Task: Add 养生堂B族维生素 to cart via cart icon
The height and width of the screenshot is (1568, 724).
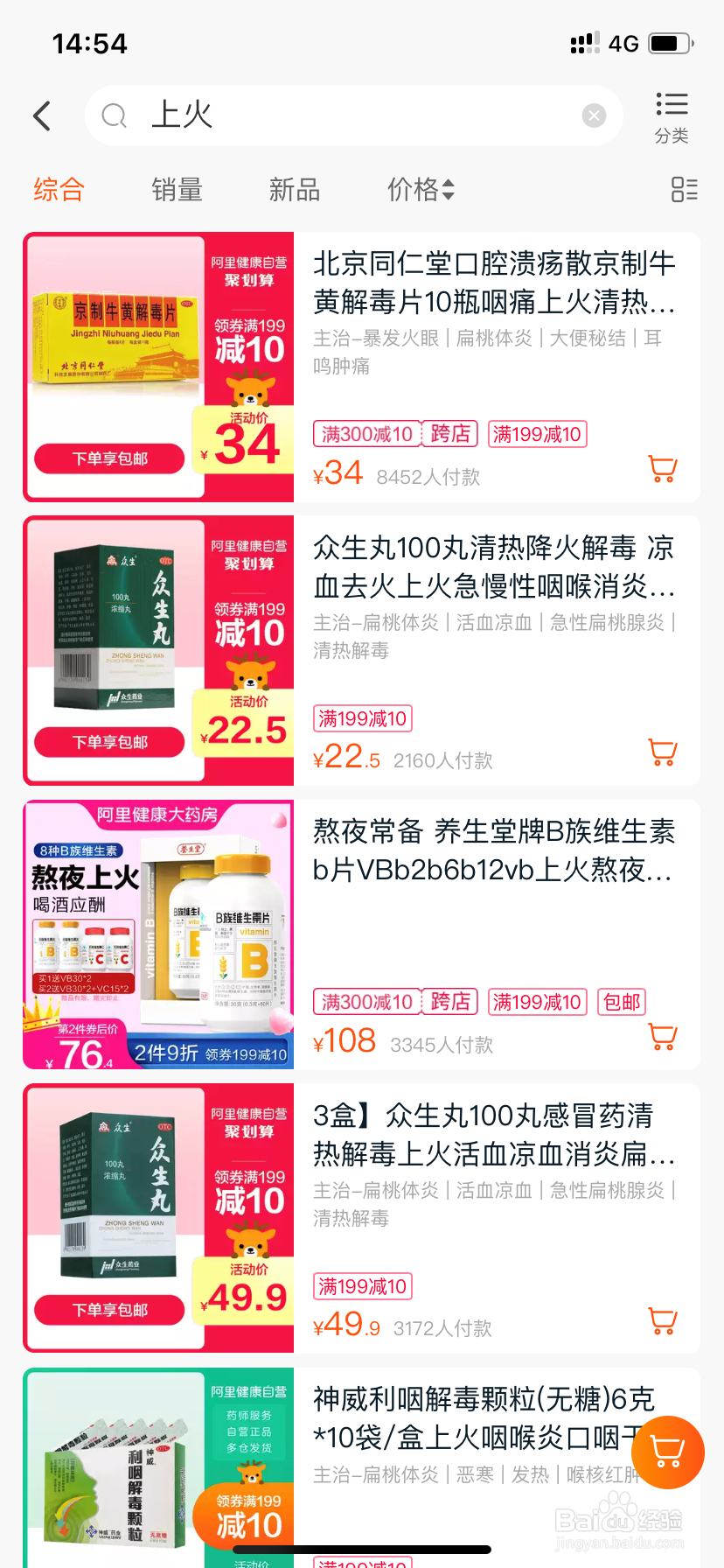Action: 662,1036
